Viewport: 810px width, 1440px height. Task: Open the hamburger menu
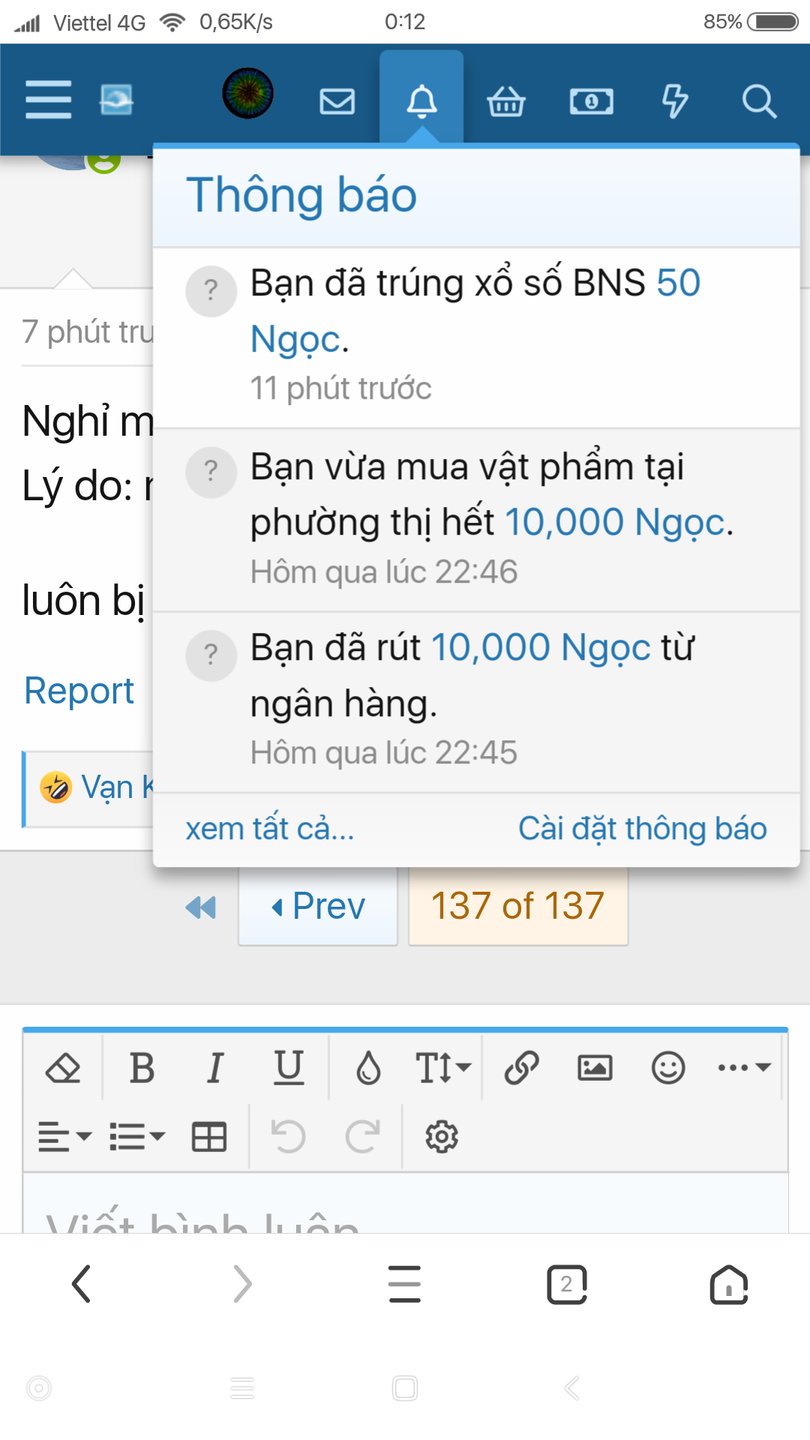click(48, 100)
